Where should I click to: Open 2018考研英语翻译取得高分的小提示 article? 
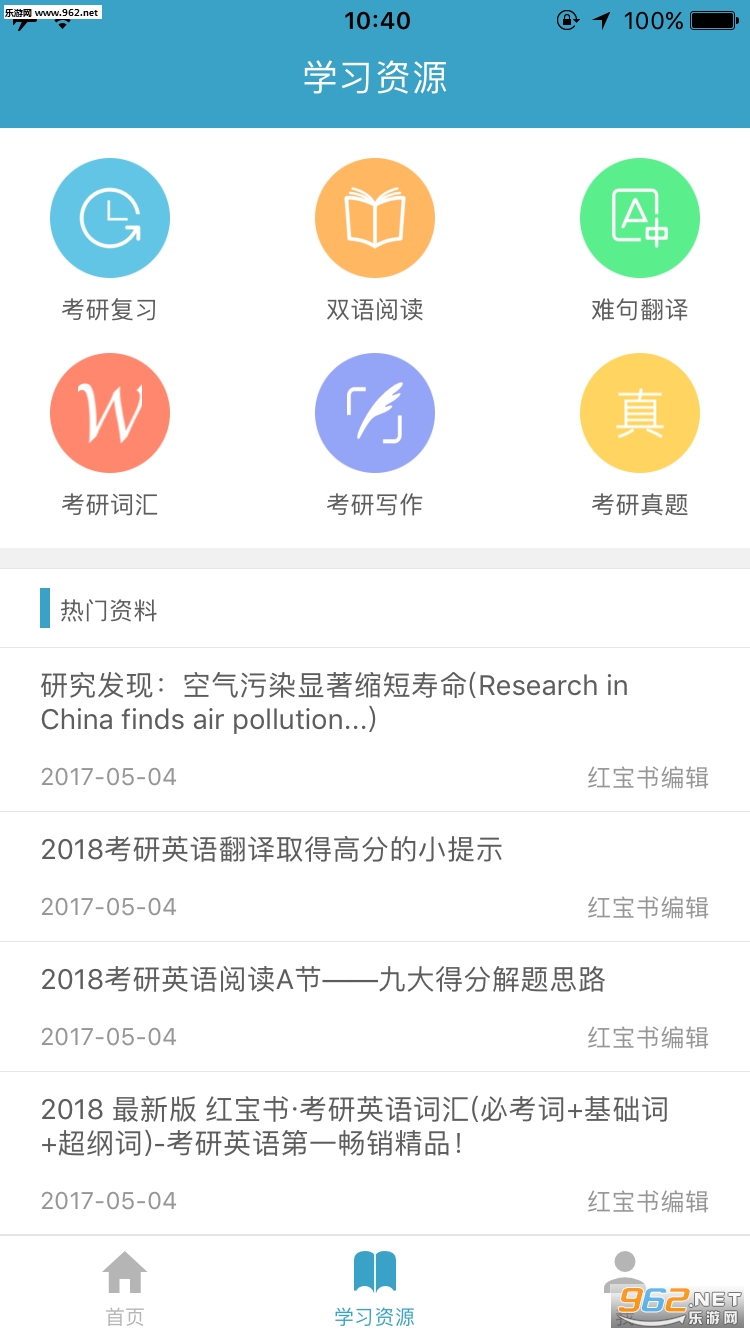[x=375, y=876]
